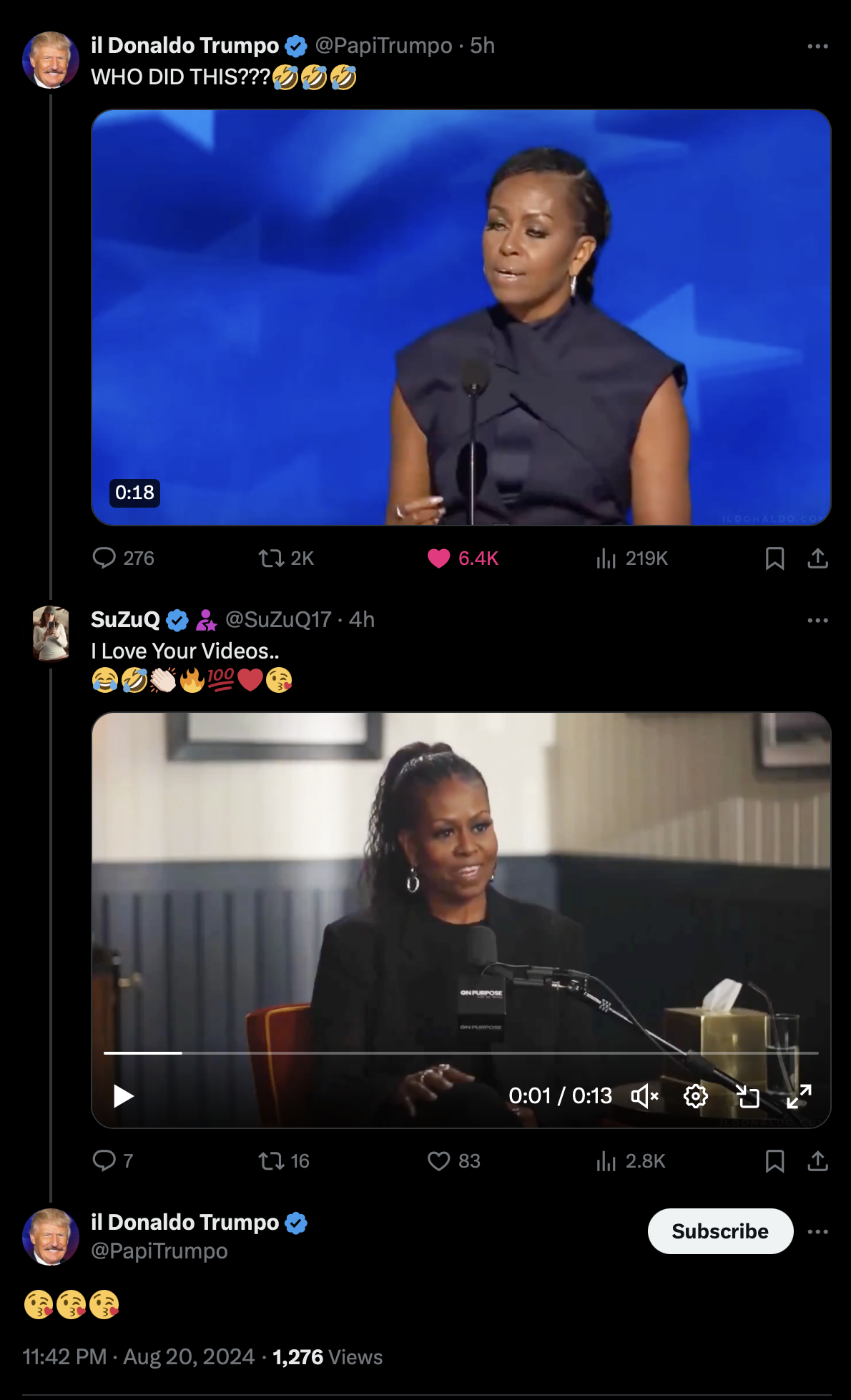Image resolution: width=851 pixels, height=1400 pixels.
Task: Open the SuZuQ profile name
Action: coord(125,619)
